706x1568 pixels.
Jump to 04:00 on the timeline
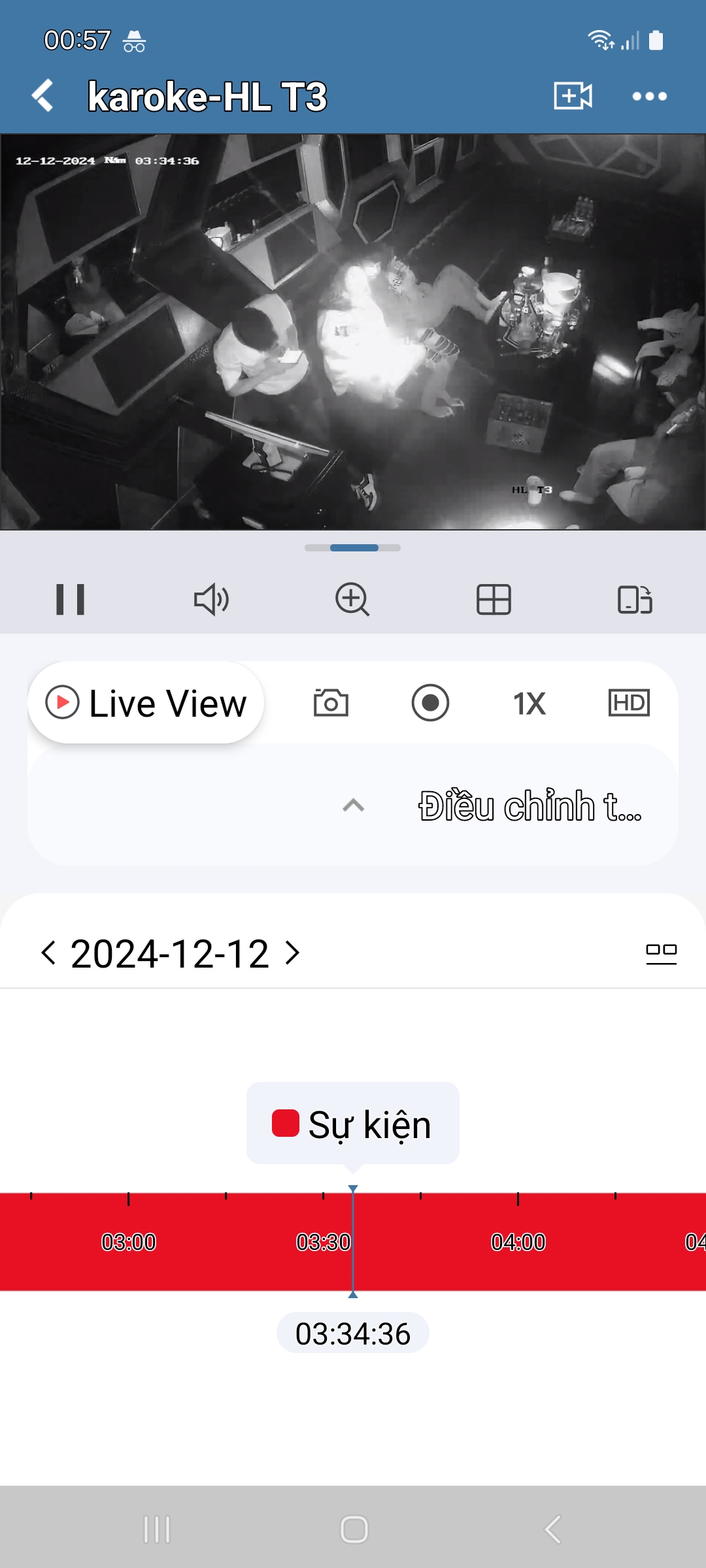[518, 1241]
